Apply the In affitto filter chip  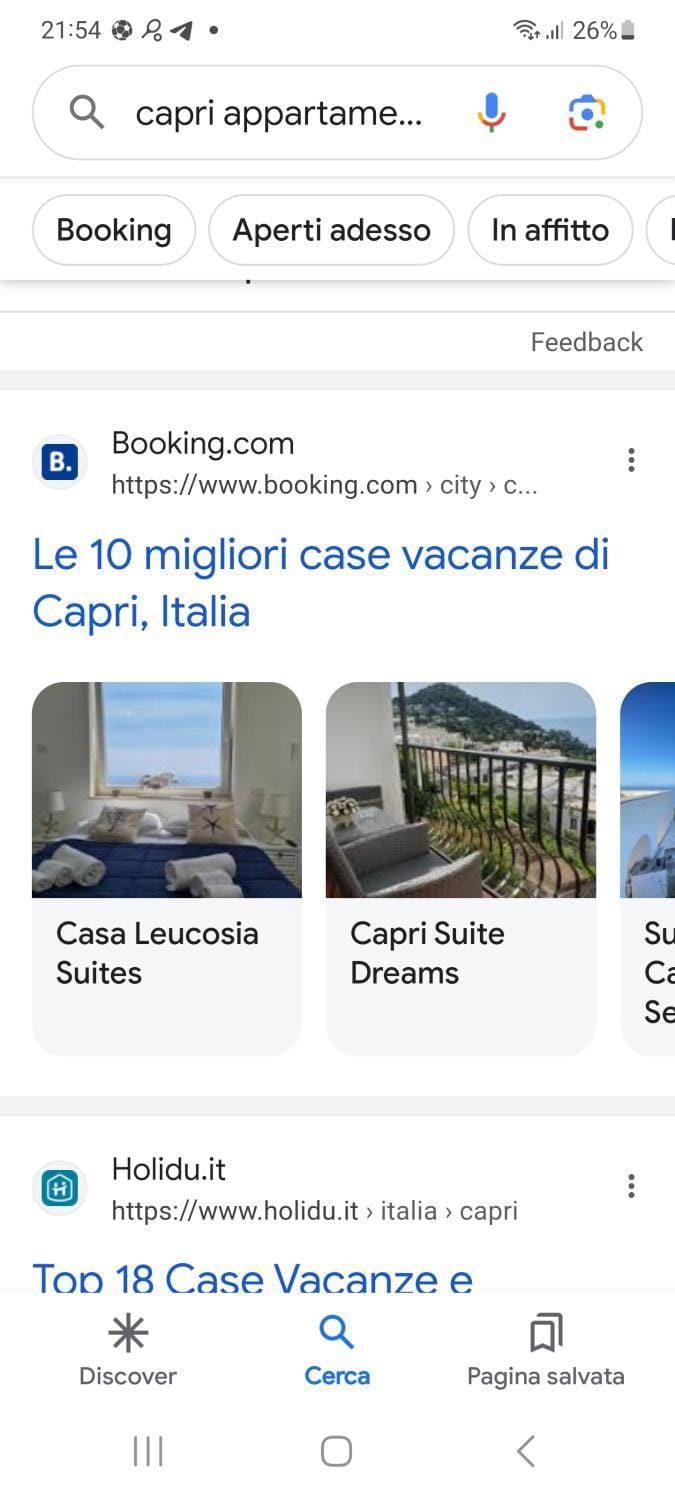coord(550,230)
